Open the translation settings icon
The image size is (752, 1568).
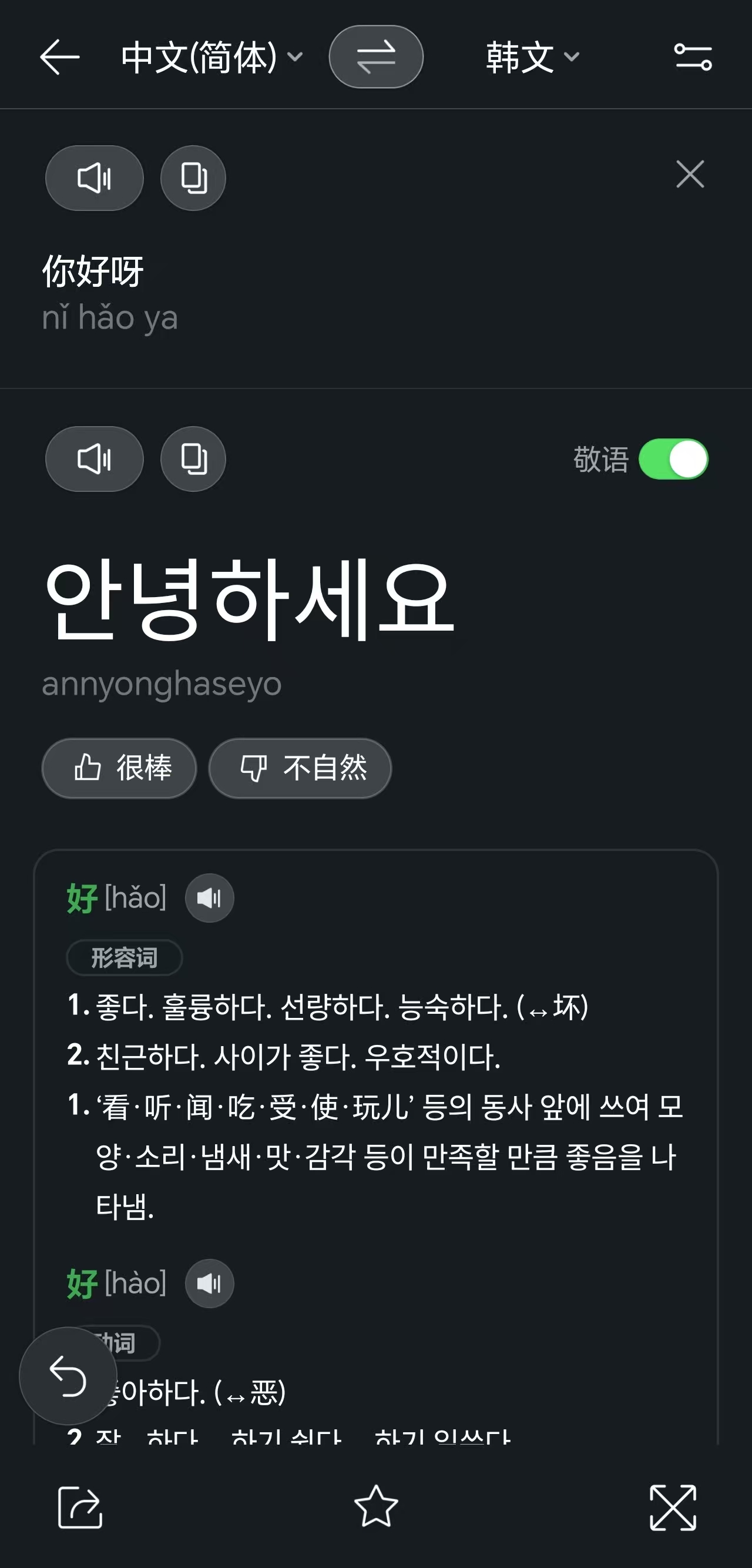[693, 57]
